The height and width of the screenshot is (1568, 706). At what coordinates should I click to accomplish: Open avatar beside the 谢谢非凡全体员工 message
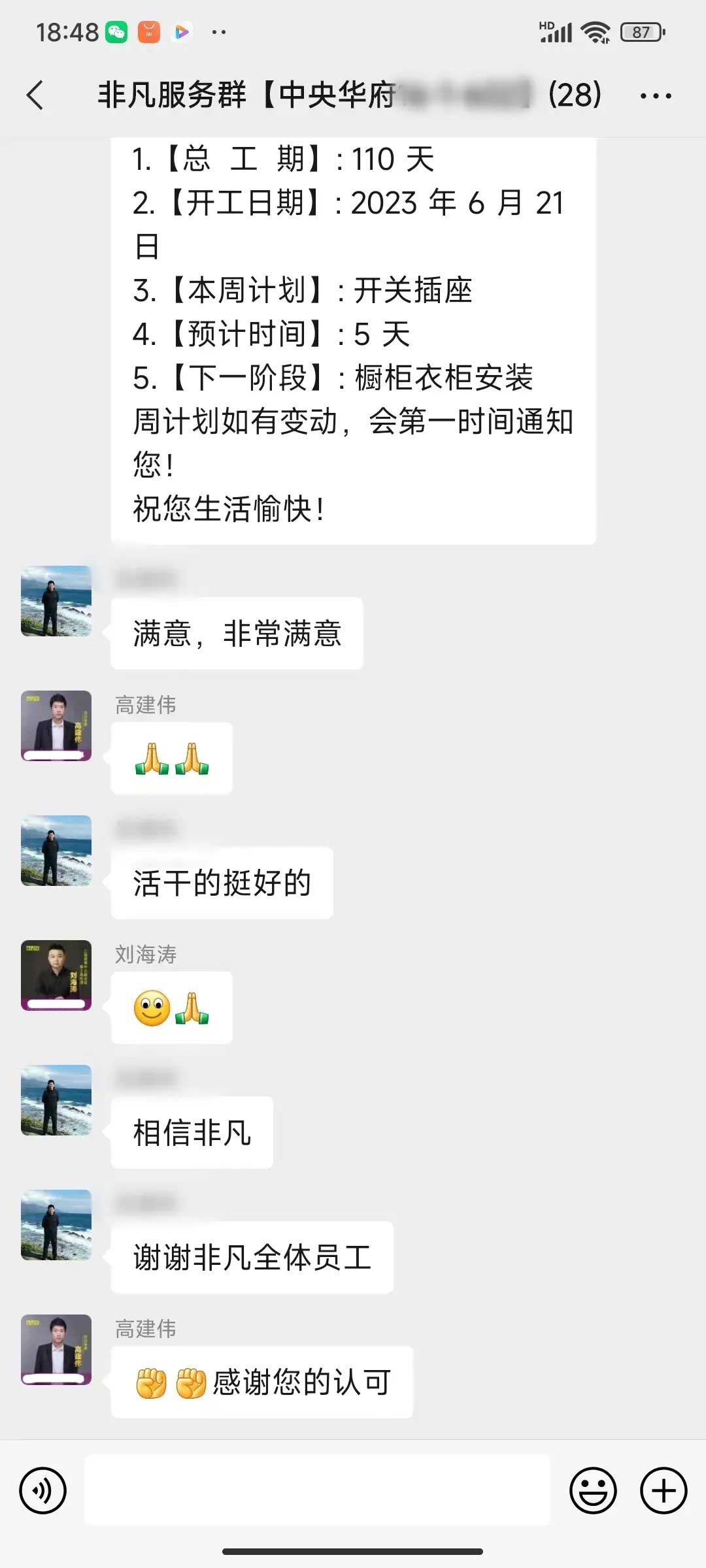(56, 1224)
